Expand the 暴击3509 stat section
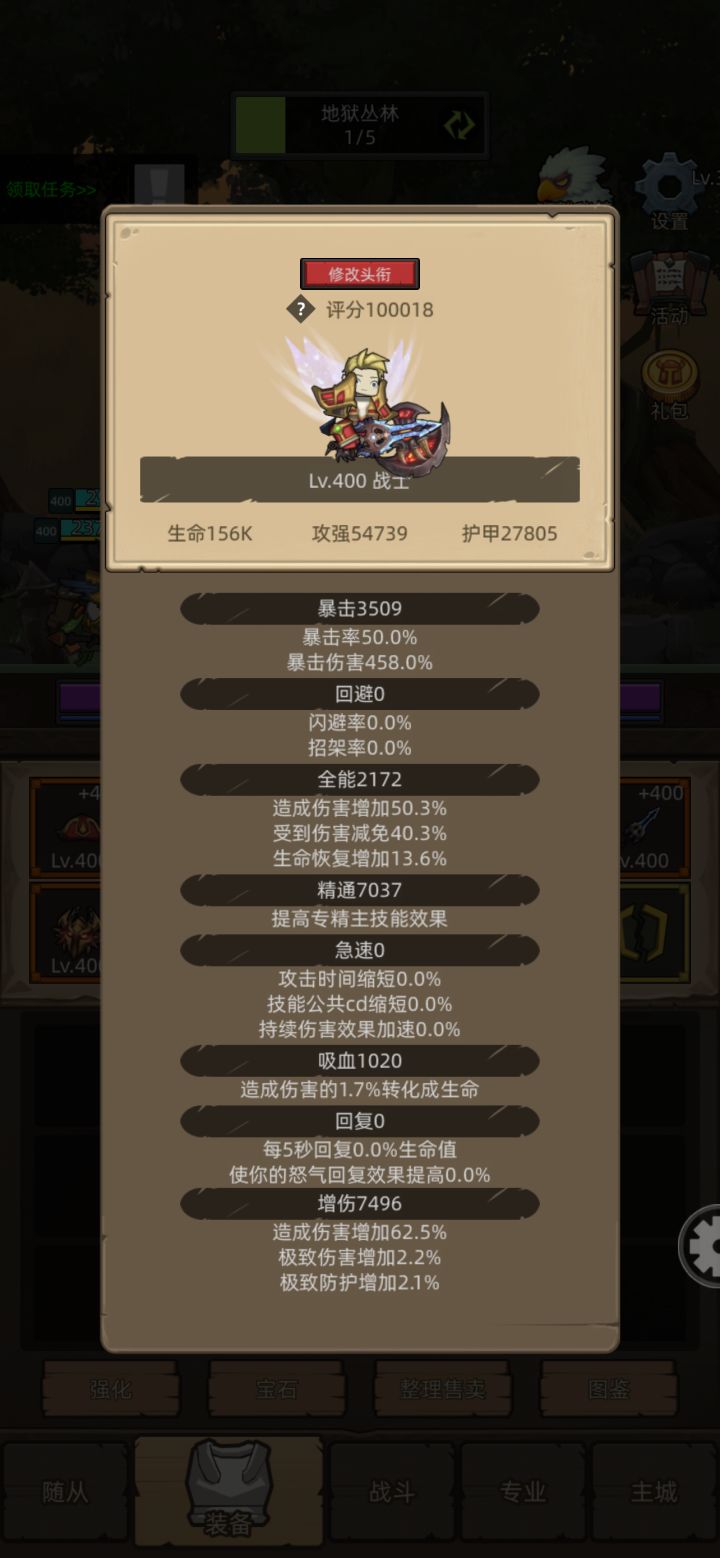The image size is (720, 1558). [x=359, y=608]
